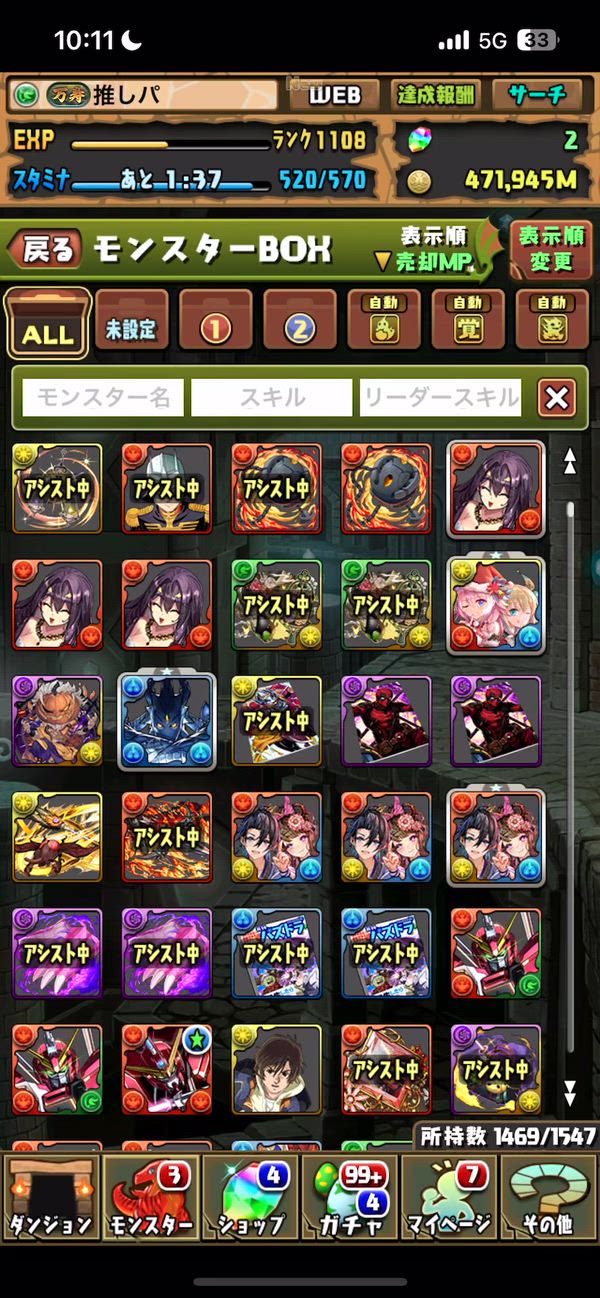This screenshot has height=1298, width=600.
Task: Focus the リーダースキル search field
Action: pos(441,398)
